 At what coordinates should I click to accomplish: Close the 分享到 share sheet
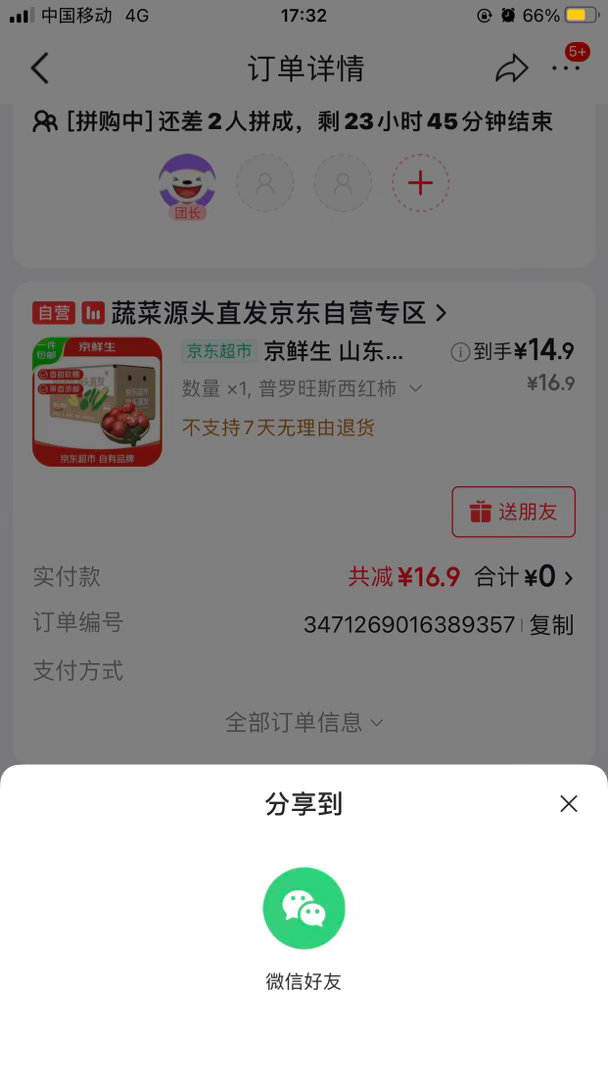click(x=569, y=803)
